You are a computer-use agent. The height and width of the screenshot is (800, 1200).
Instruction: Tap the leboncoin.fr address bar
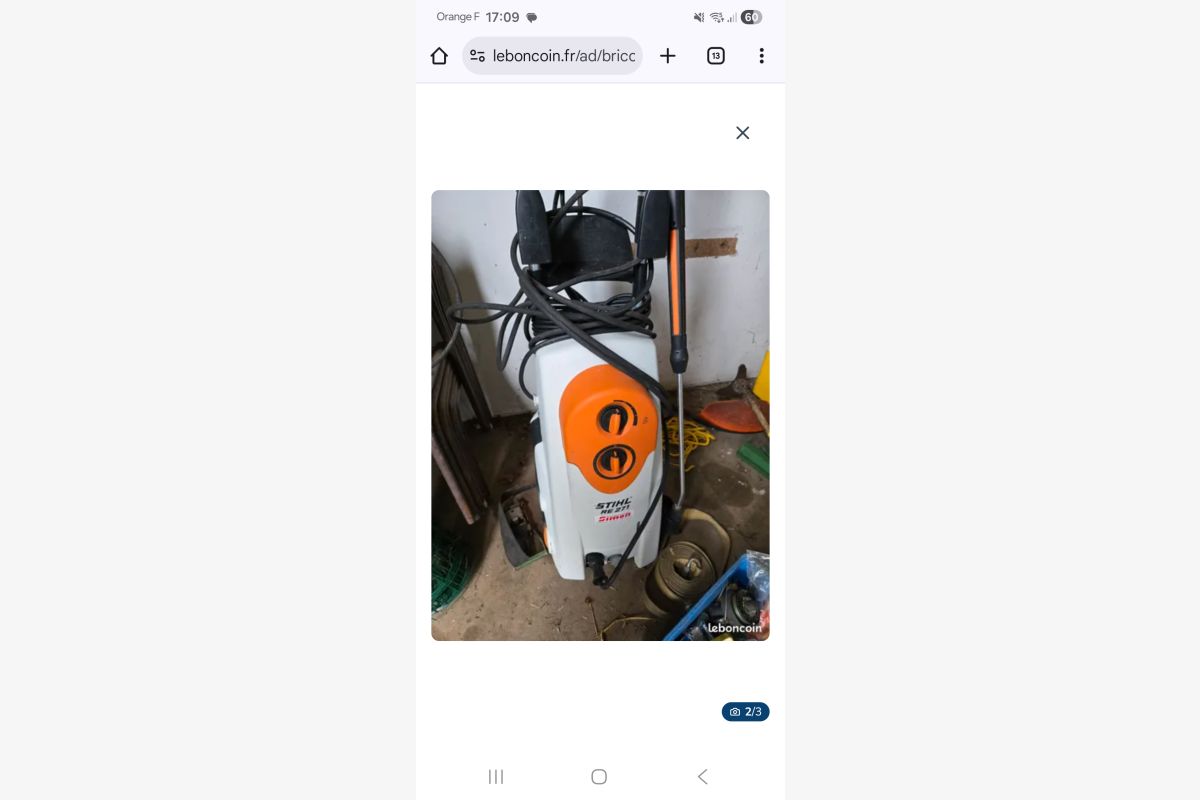(x=564, y=56)
